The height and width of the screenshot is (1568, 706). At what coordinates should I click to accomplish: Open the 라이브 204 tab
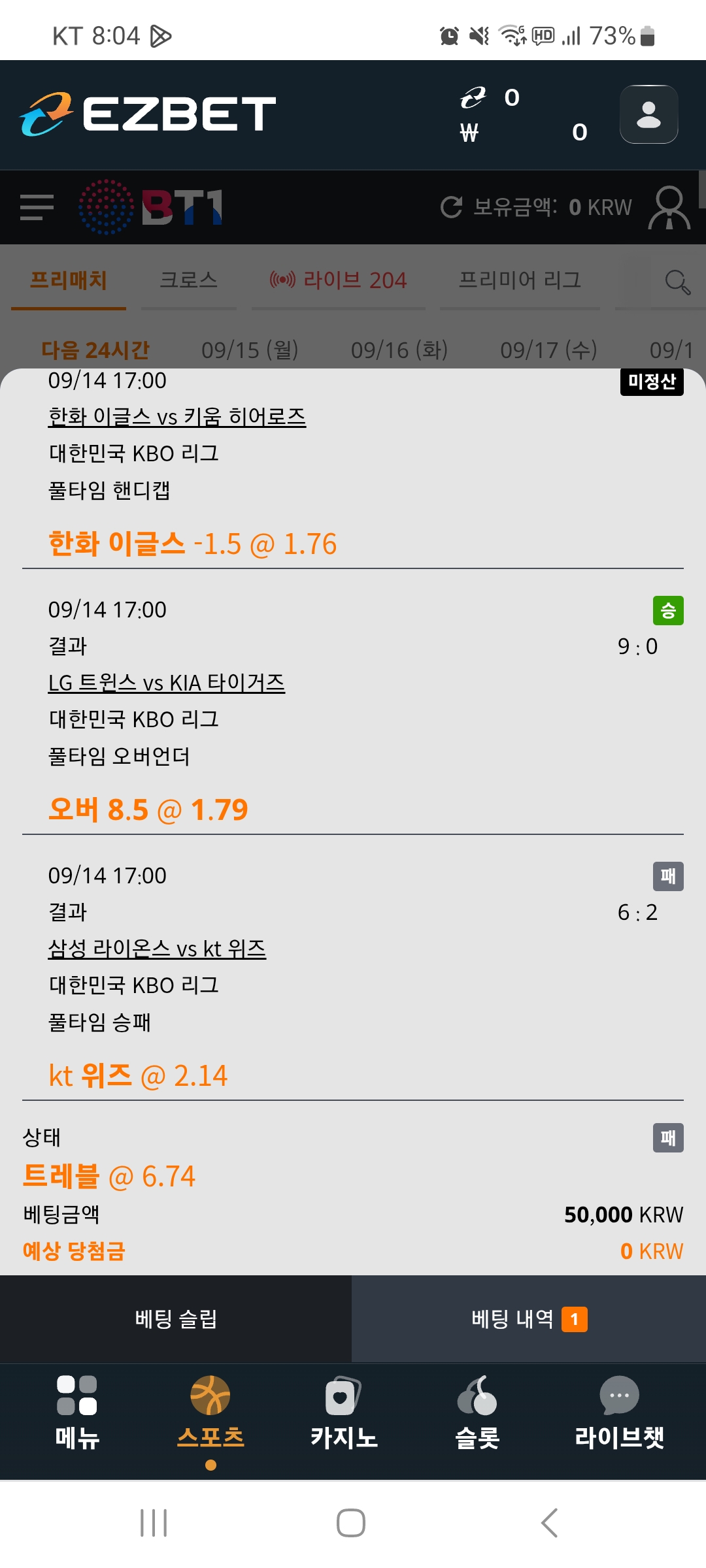coord(339,280)
